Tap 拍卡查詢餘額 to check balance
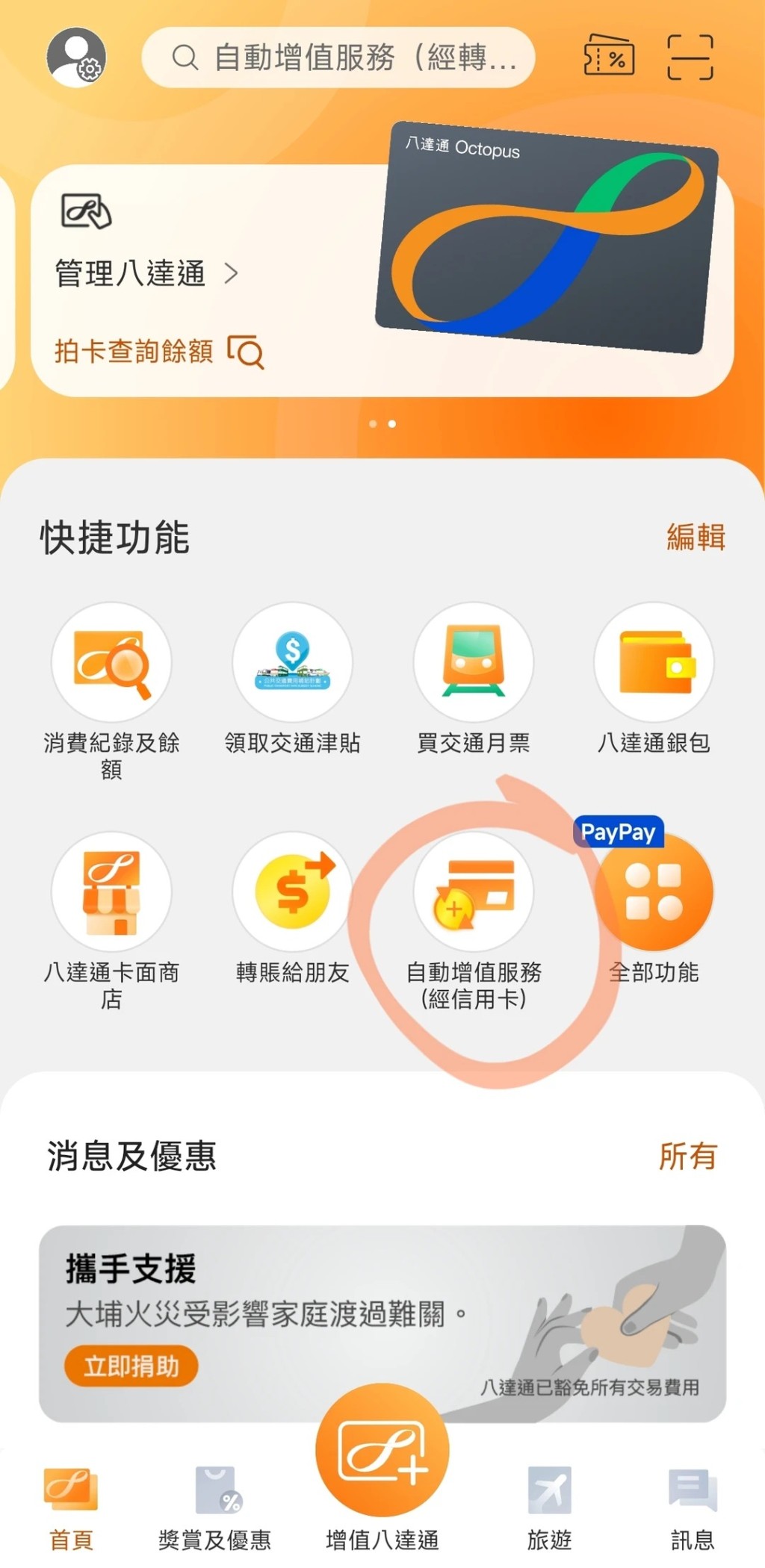 point(159,351)
